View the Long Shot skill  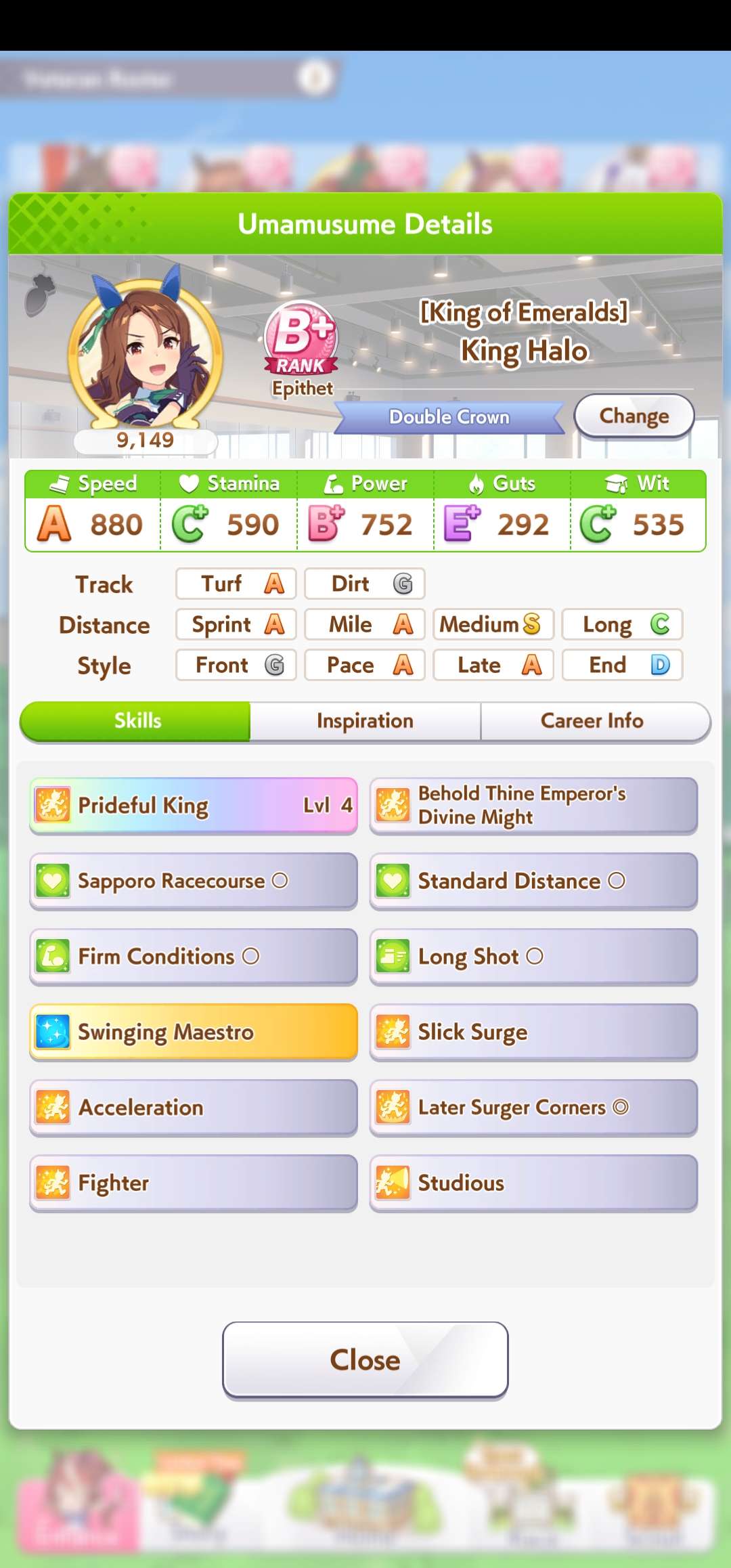coord(533,956)
